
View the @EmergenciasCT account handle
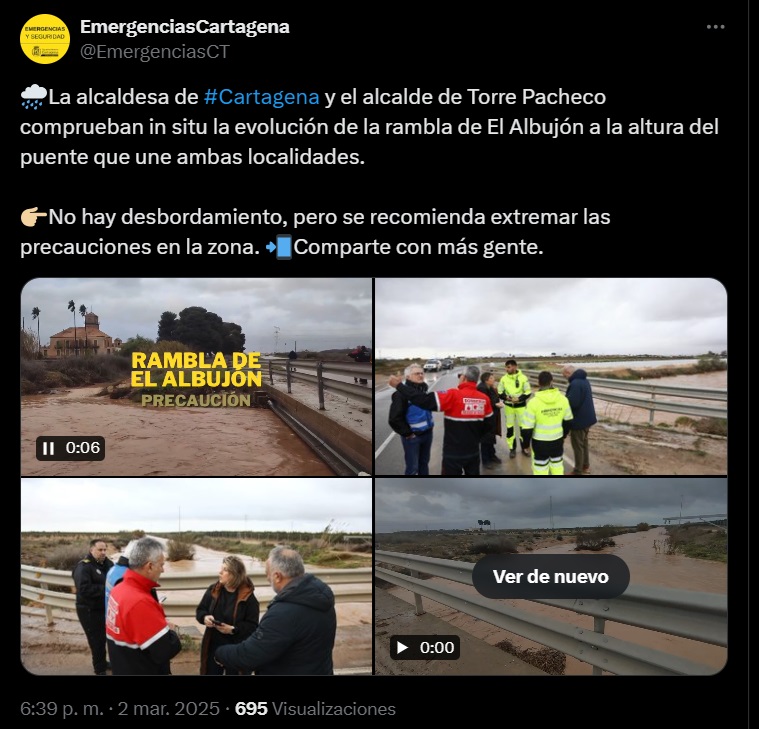[x=154, y=52]
